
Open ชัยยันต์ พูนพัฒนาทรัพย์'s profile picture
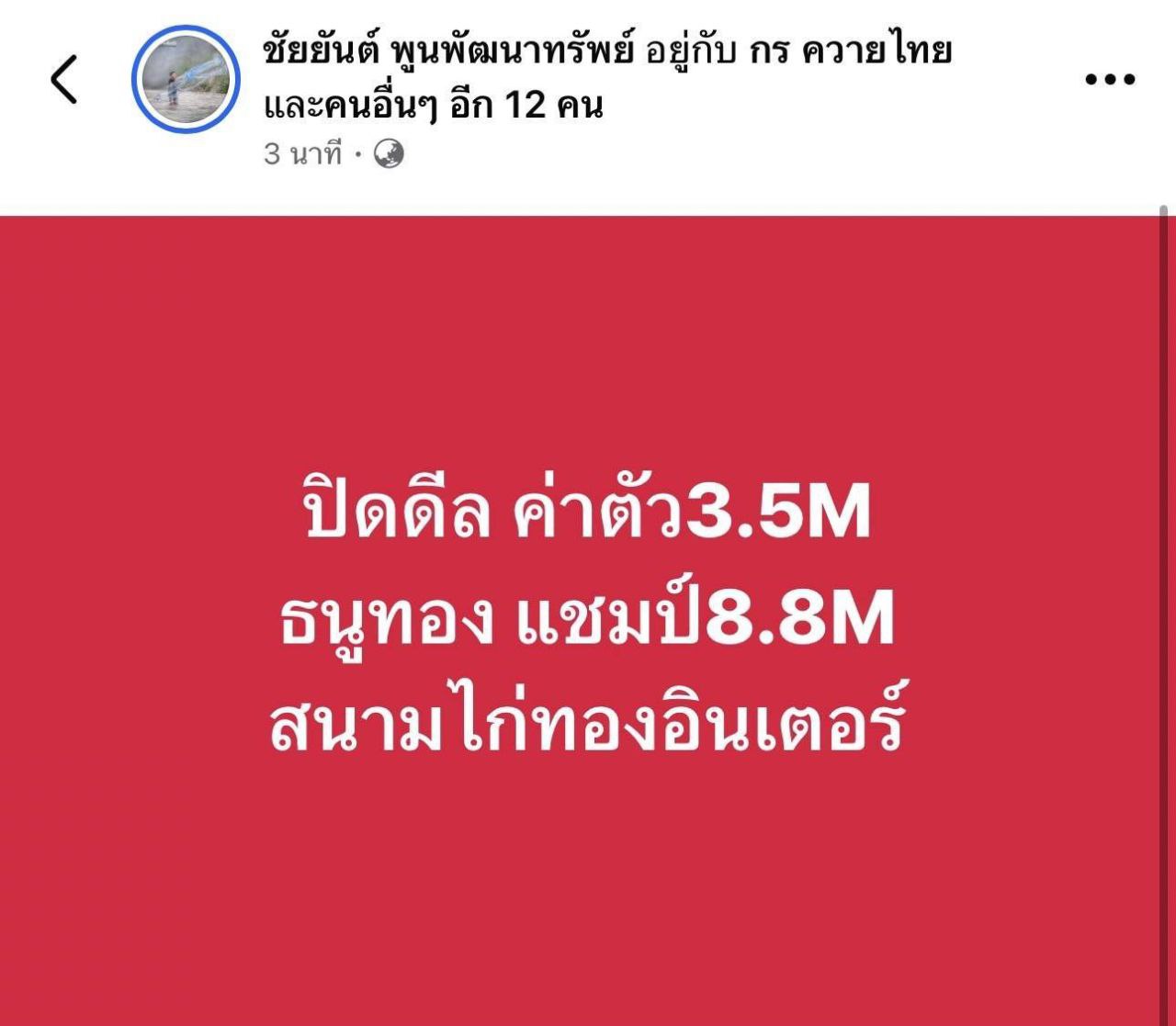(187, 80)
